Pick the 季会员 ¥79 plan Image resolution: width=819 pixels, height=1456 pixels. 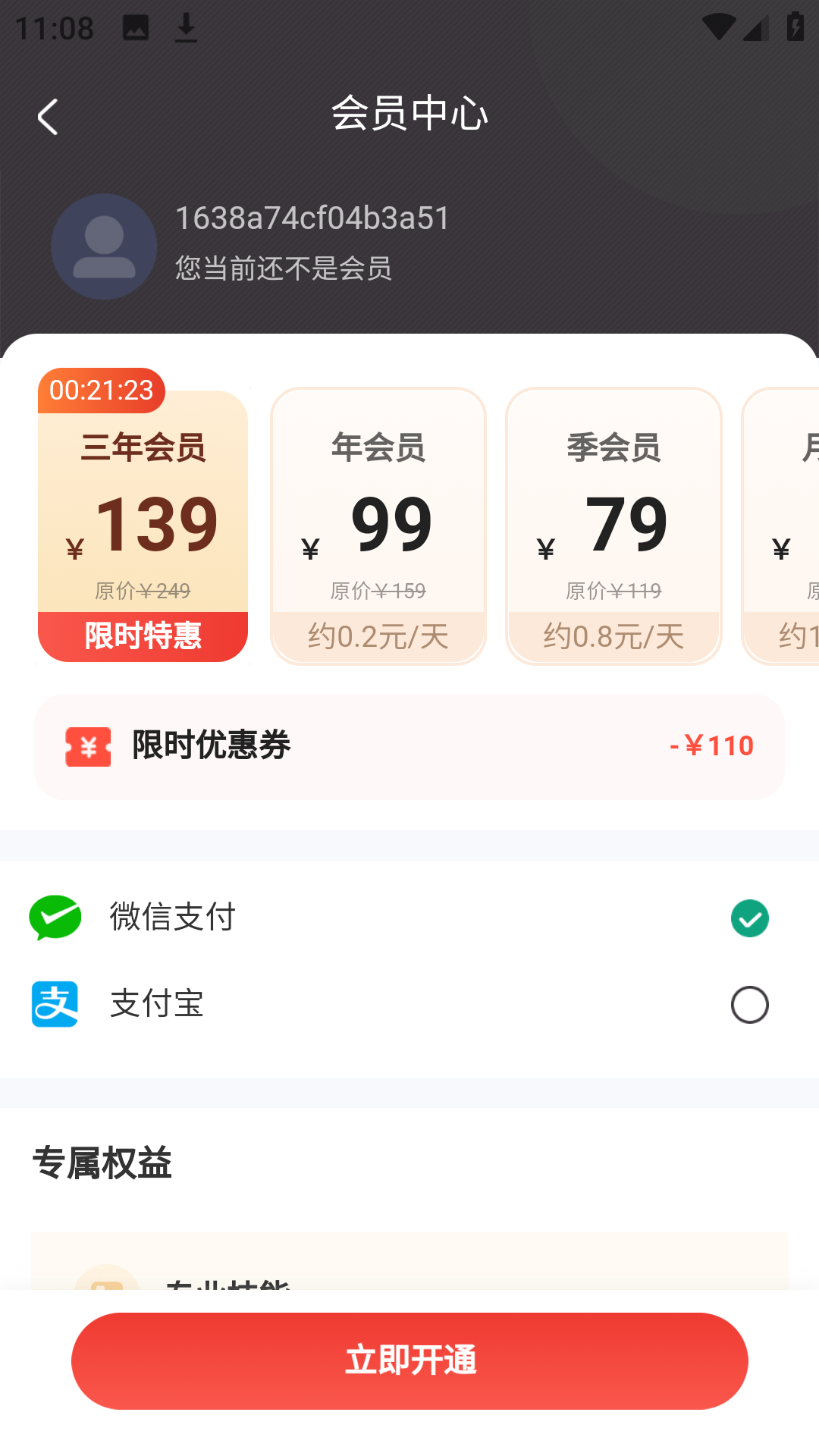coord(613,526)
